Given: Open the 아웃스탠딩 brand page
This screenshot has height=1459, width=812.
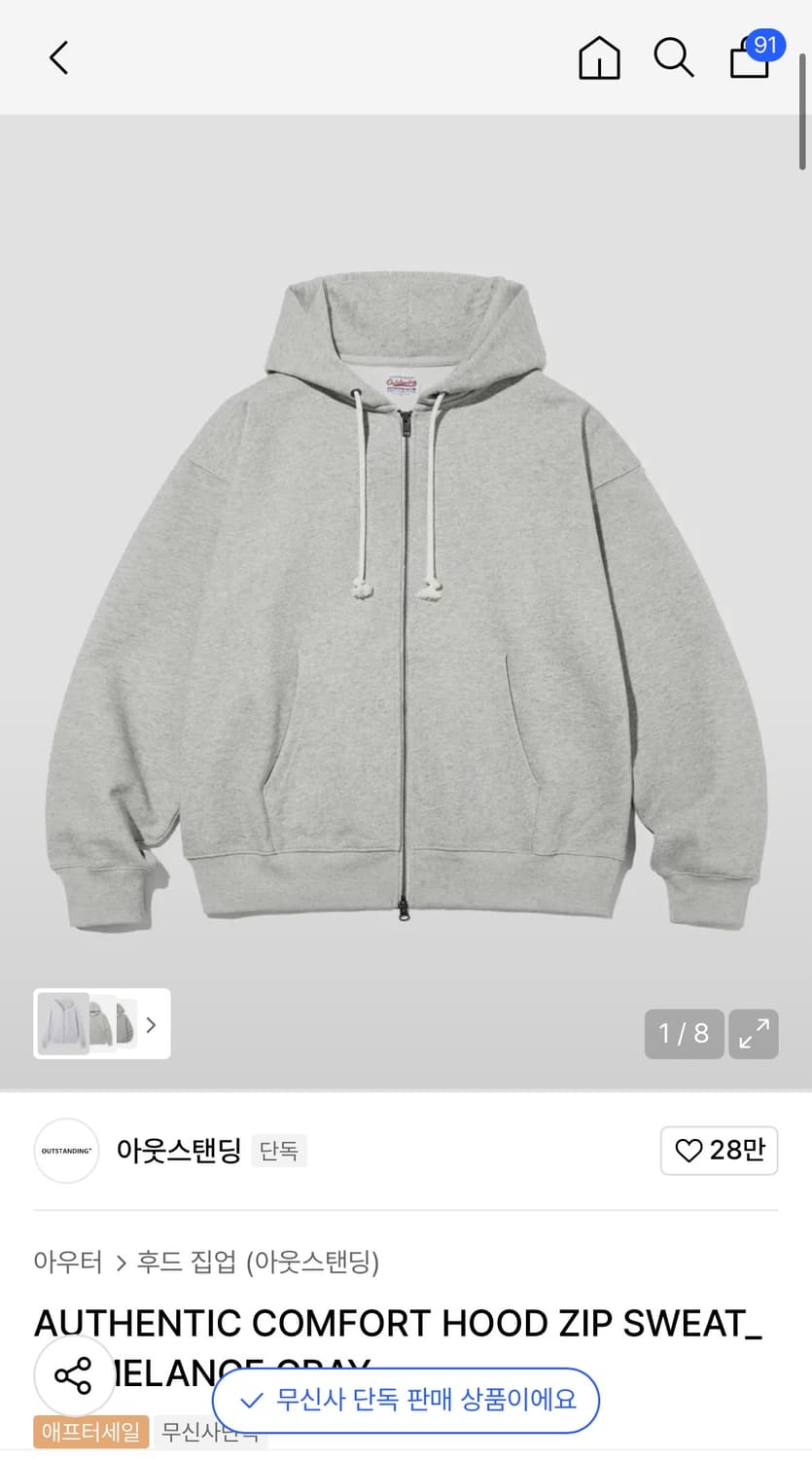Looking at the screenshot, I should point(178,1150).
